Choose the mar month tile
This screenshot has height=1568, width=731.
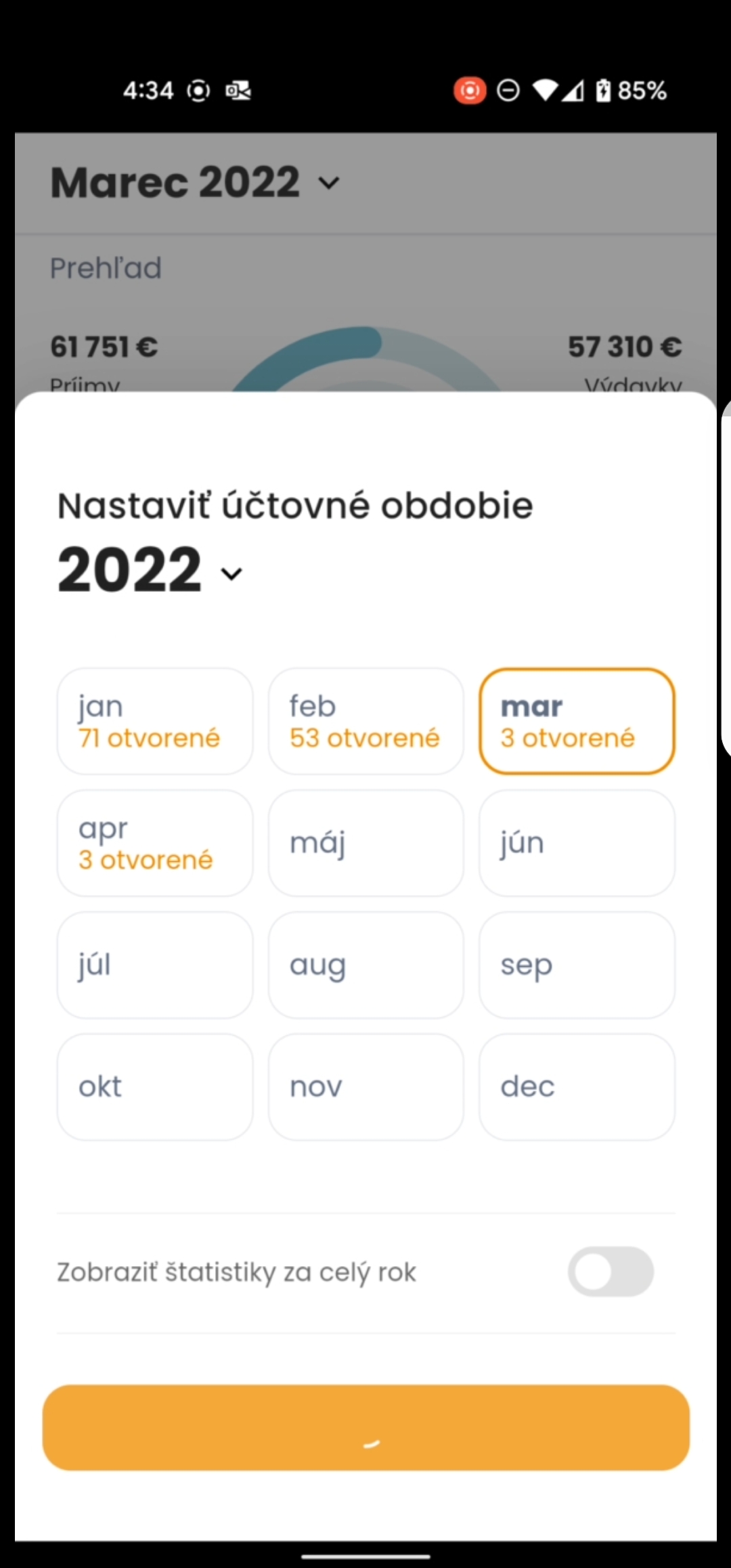pos(577,721)
